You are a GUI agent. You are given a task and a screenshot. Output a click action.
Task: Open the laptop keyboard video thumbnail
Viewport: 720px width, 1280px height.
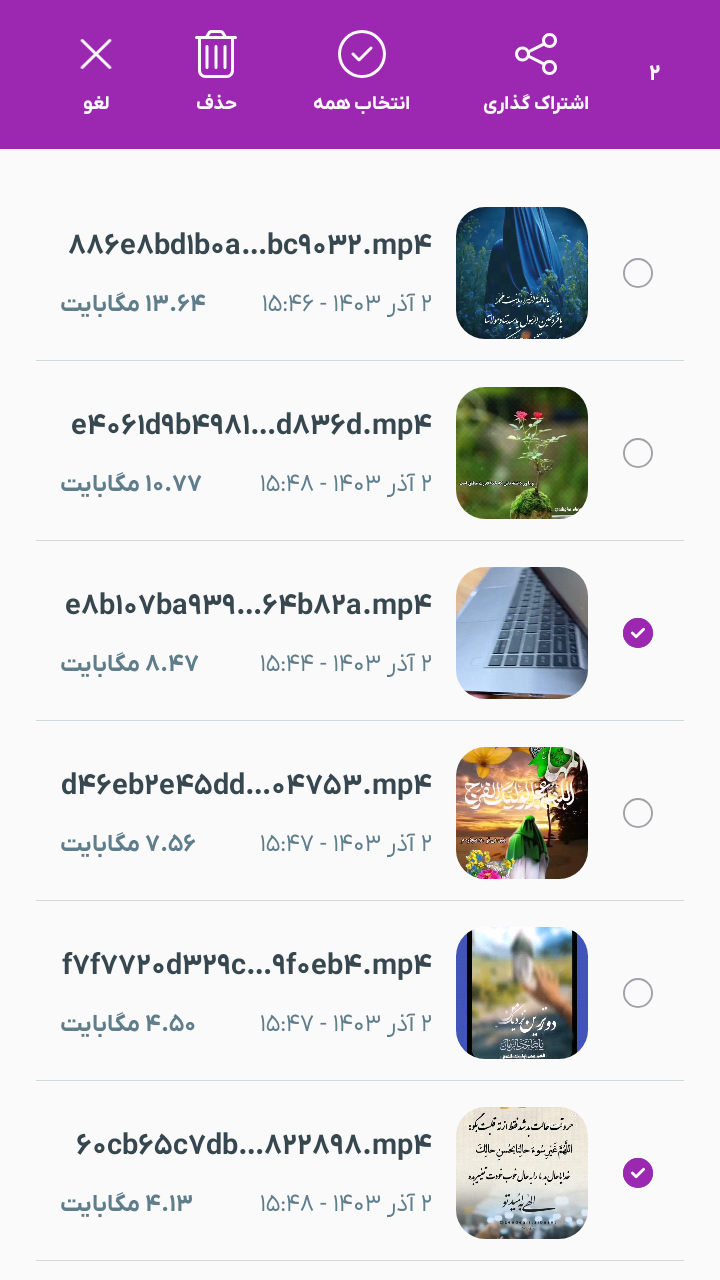[x=521, y=633]
